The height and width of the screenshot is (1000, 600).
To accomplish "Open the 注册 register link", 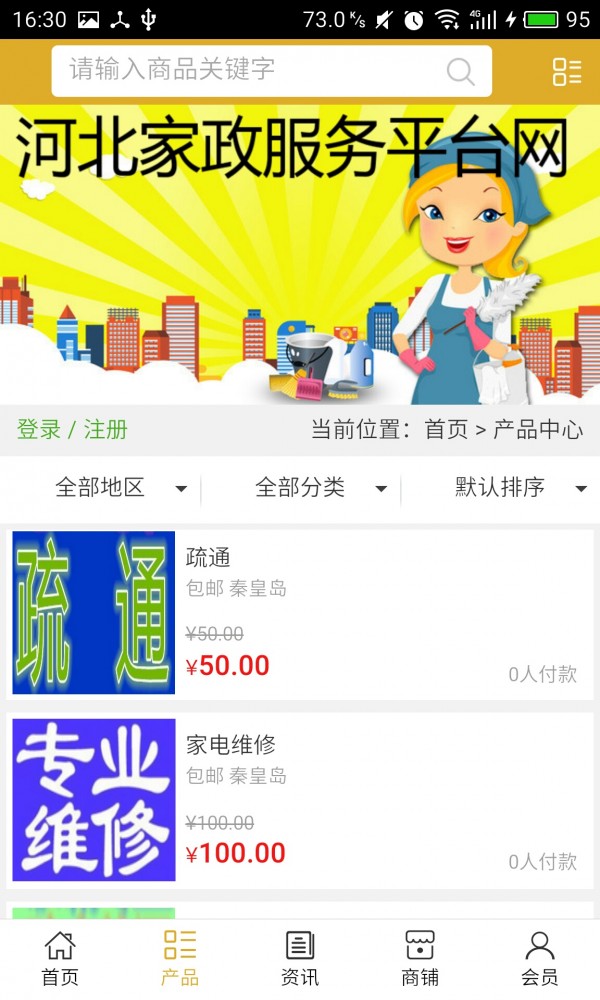I will pos(106,430).
